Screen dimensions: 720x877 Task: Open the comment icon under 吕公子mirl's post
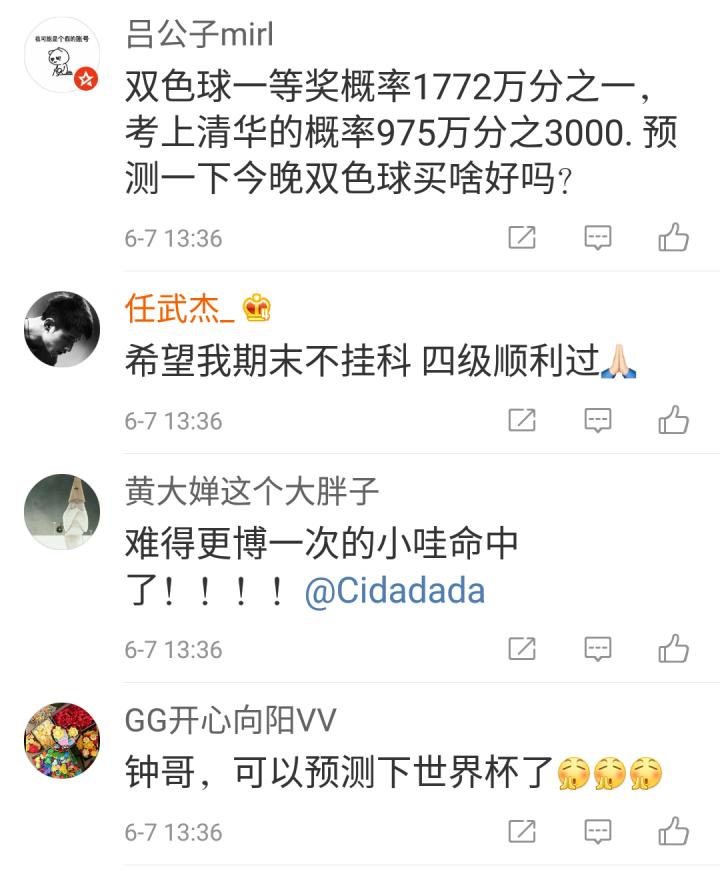pos(598,237)
